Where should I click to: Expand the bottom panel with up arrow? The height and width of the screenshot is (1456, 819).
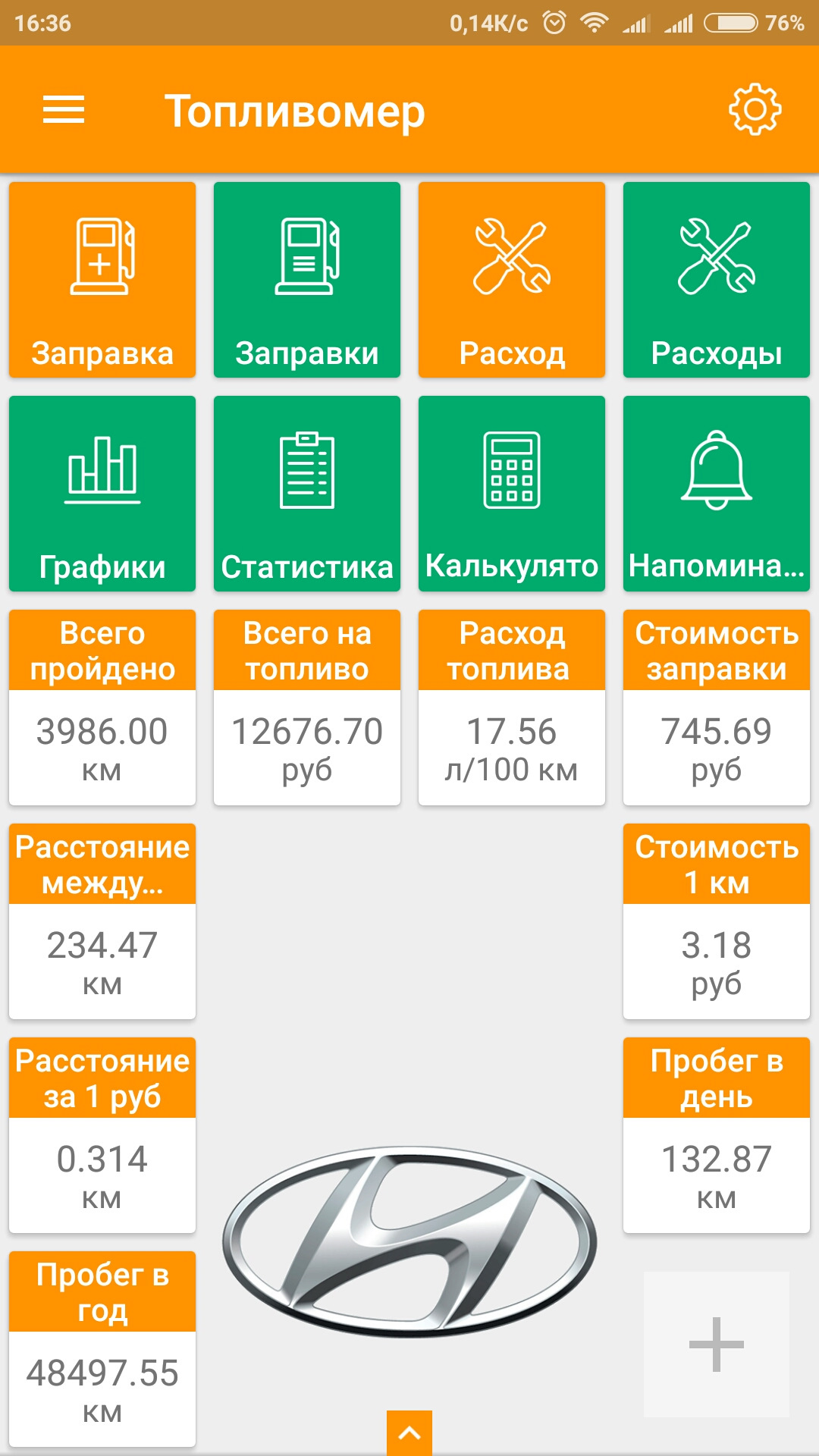tap(409, 1432)
